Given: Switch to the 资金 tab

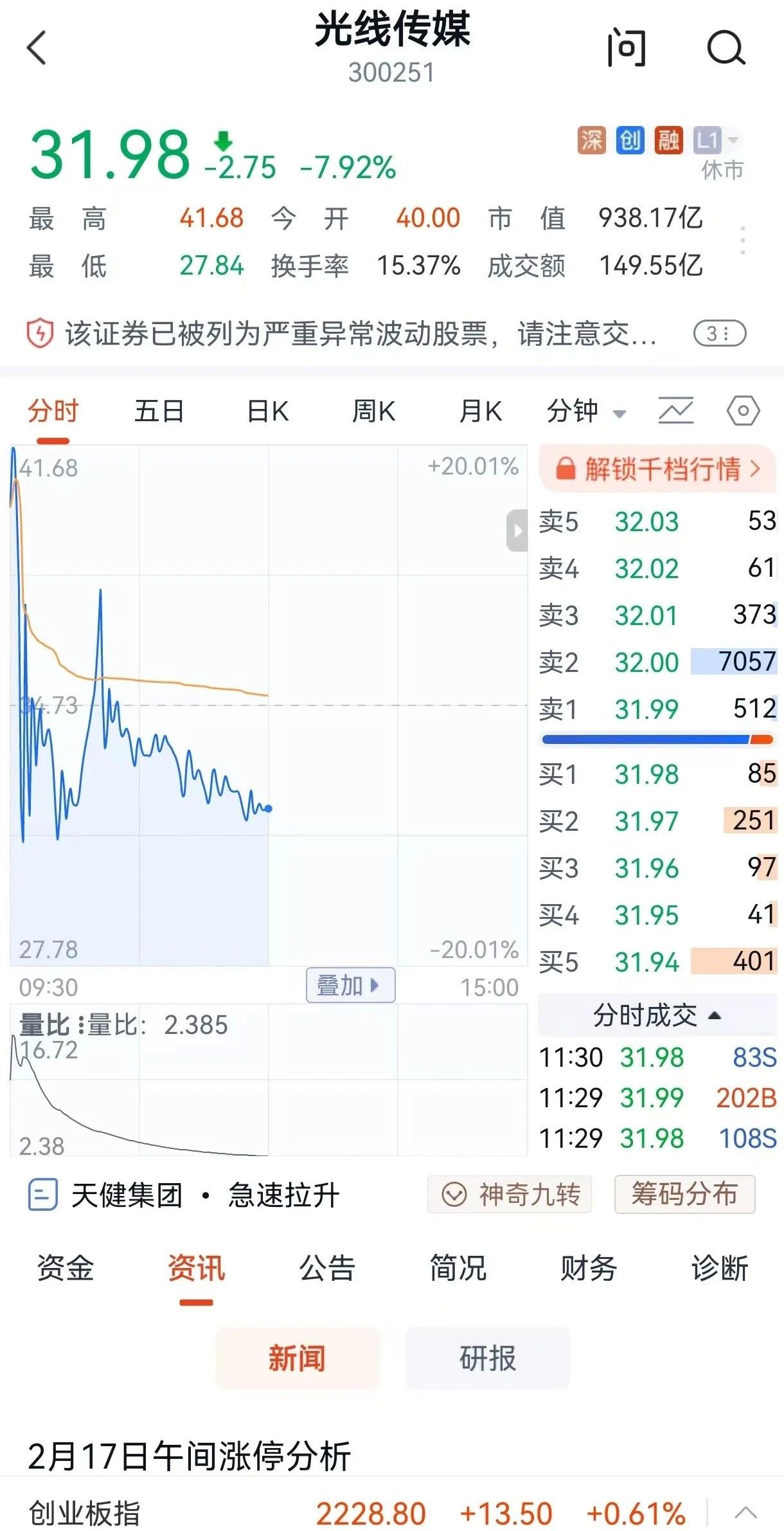Looking at the screenshot, I should pyautogui.click(x=65, y=1269).
